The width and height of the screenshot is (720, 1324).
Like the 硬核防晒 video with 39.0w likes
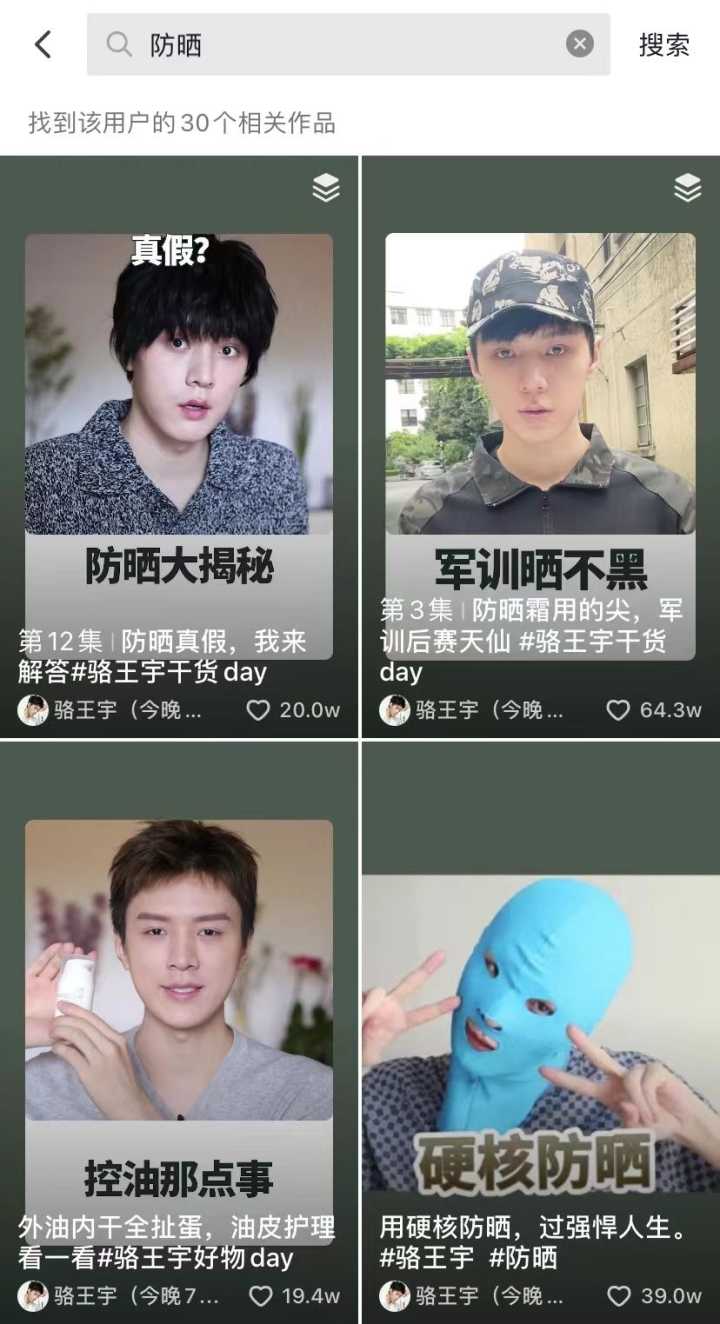620,1296
